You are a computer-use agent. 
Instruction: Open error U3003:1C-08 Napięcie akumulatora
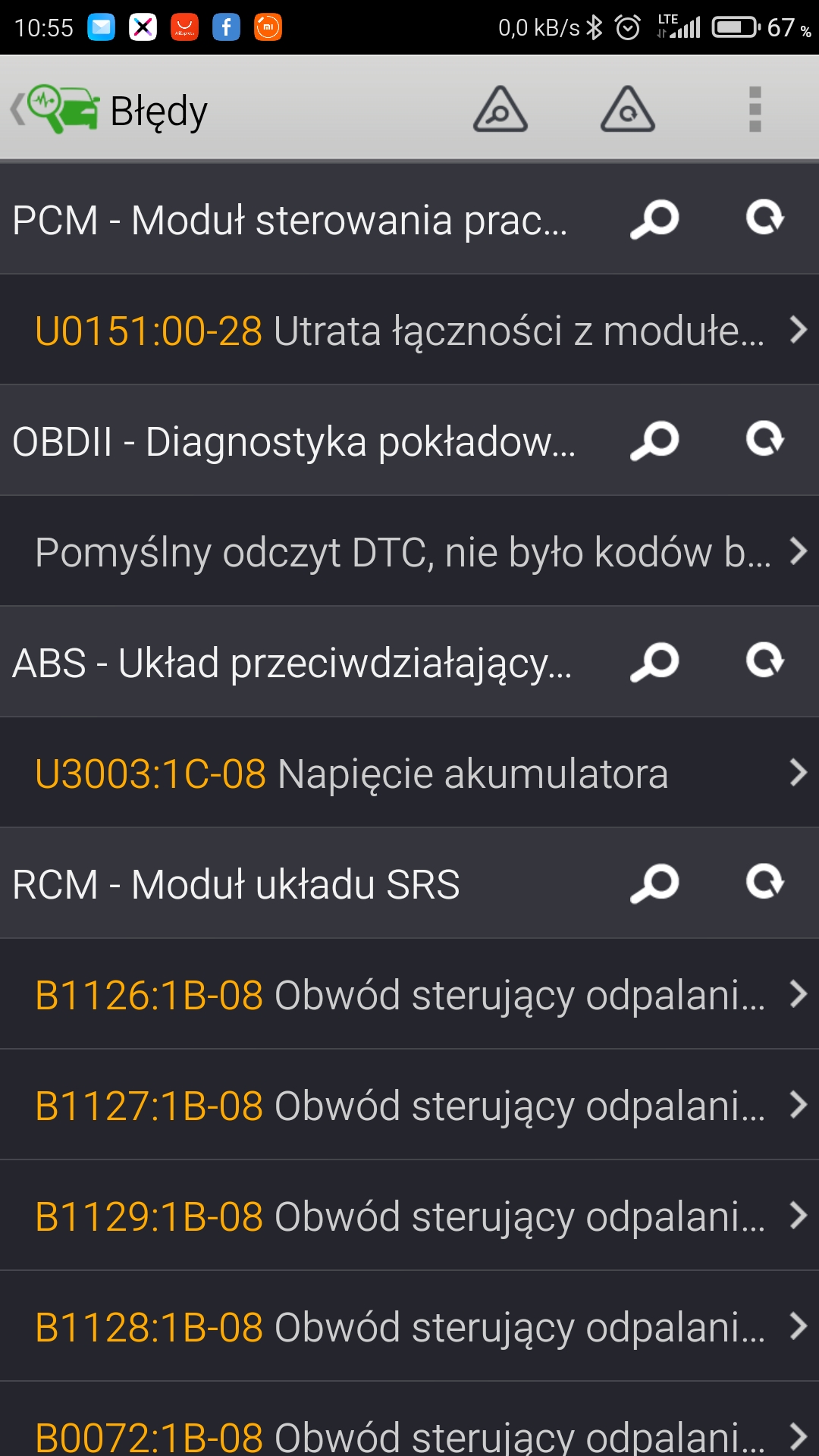409,773
